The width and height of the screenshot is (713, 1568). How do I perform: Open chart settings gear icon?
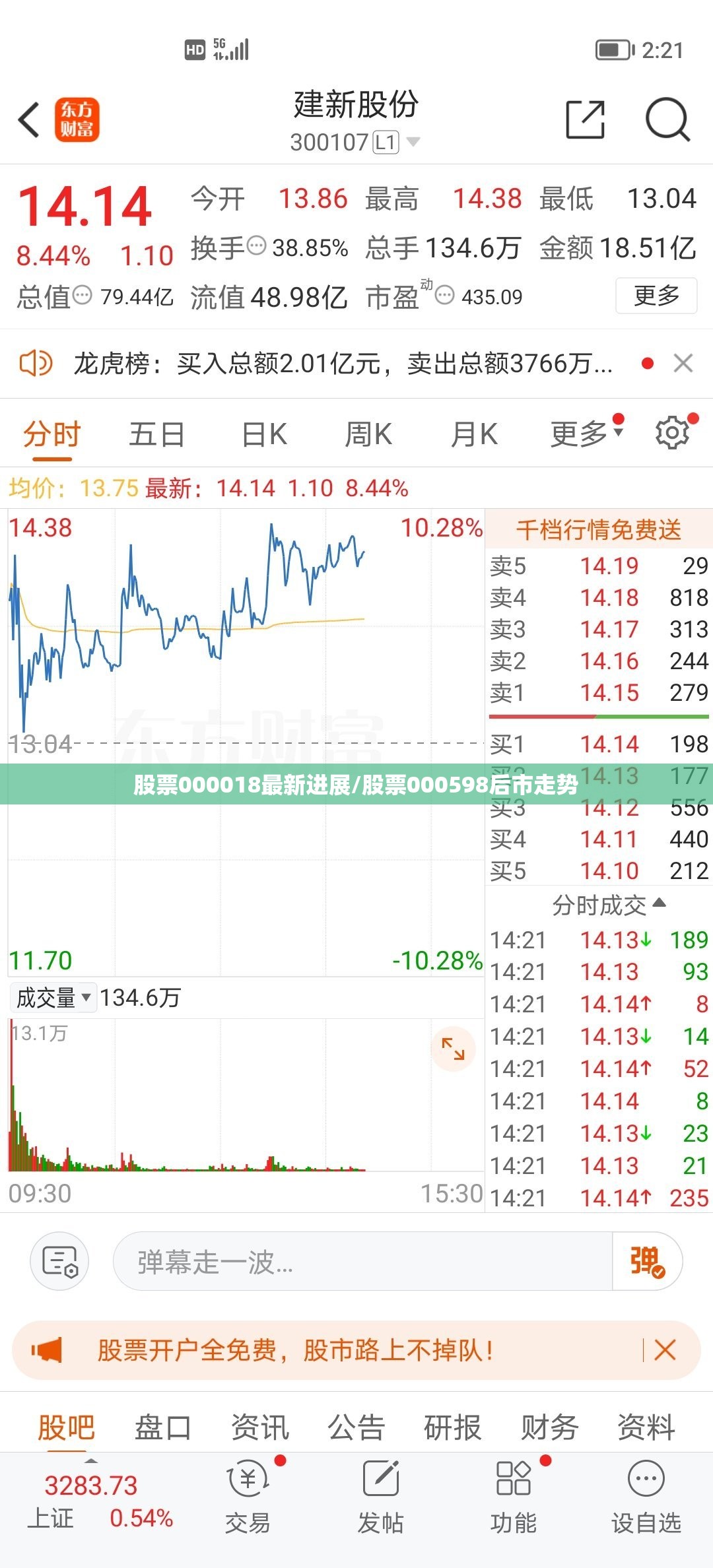click(x=673, y=433)
